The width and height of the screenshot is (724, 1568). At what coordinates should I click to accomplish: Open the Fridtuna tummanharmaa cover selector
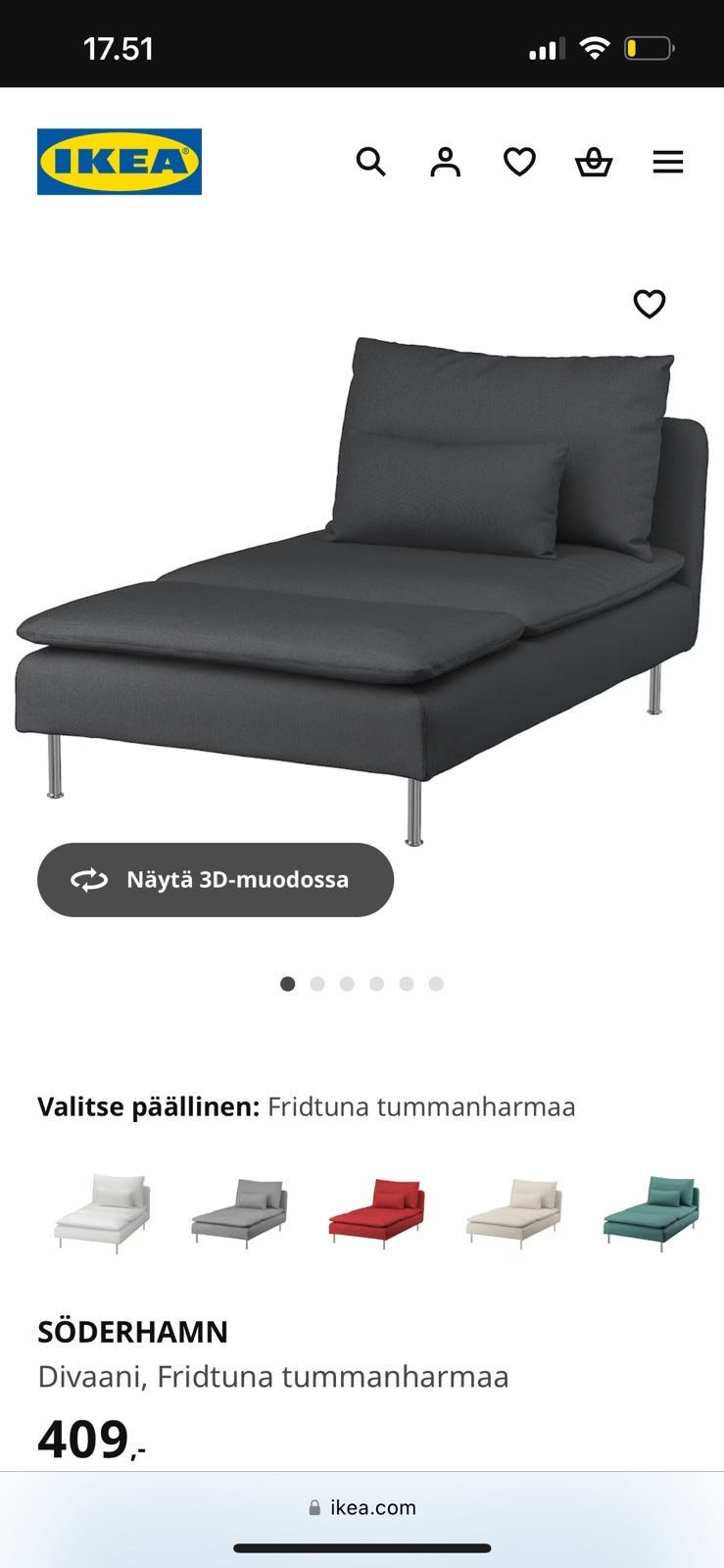(x=421, y=1106)
